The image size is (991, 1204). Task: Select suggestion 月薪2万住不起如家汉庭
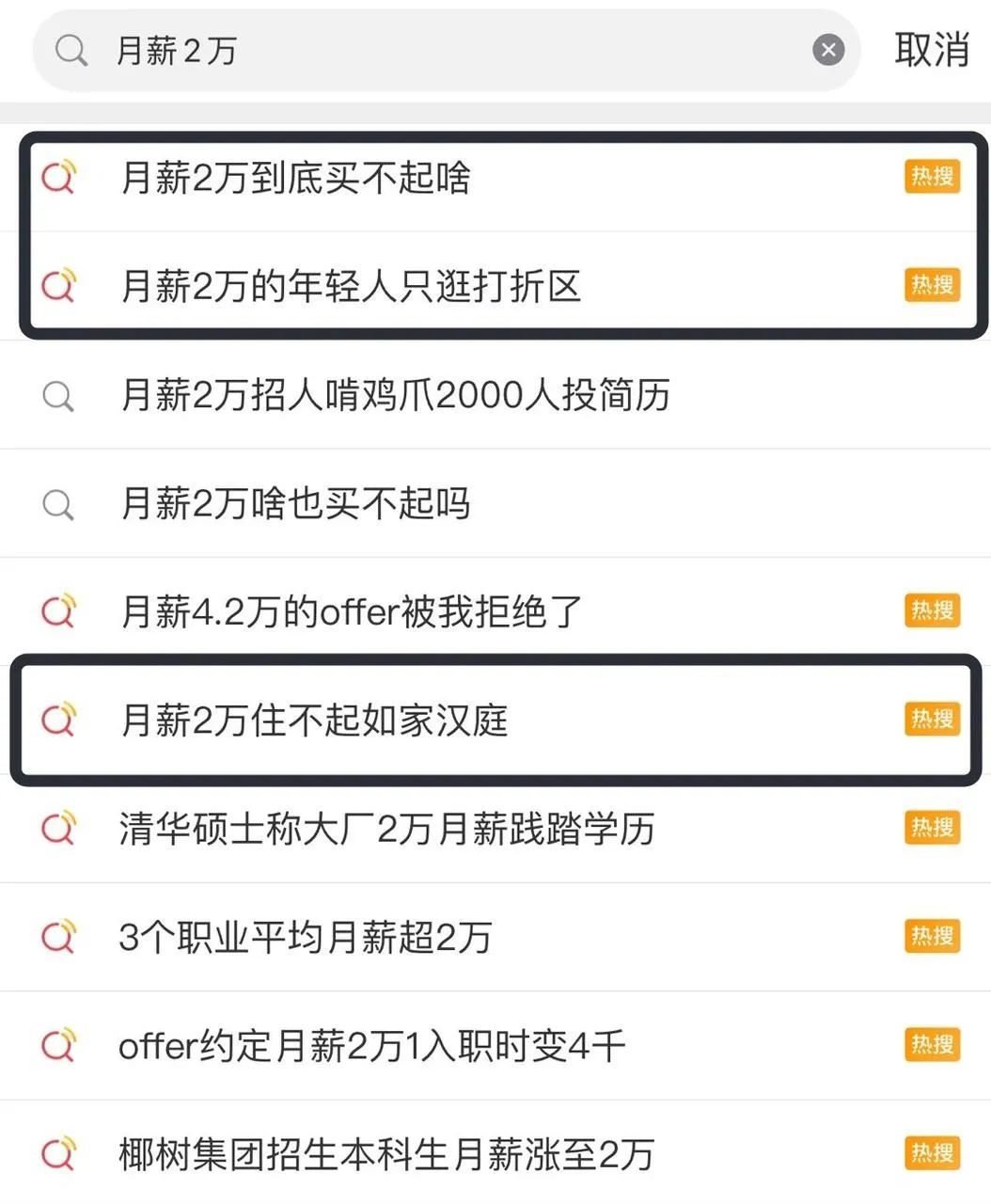point(315,721)
